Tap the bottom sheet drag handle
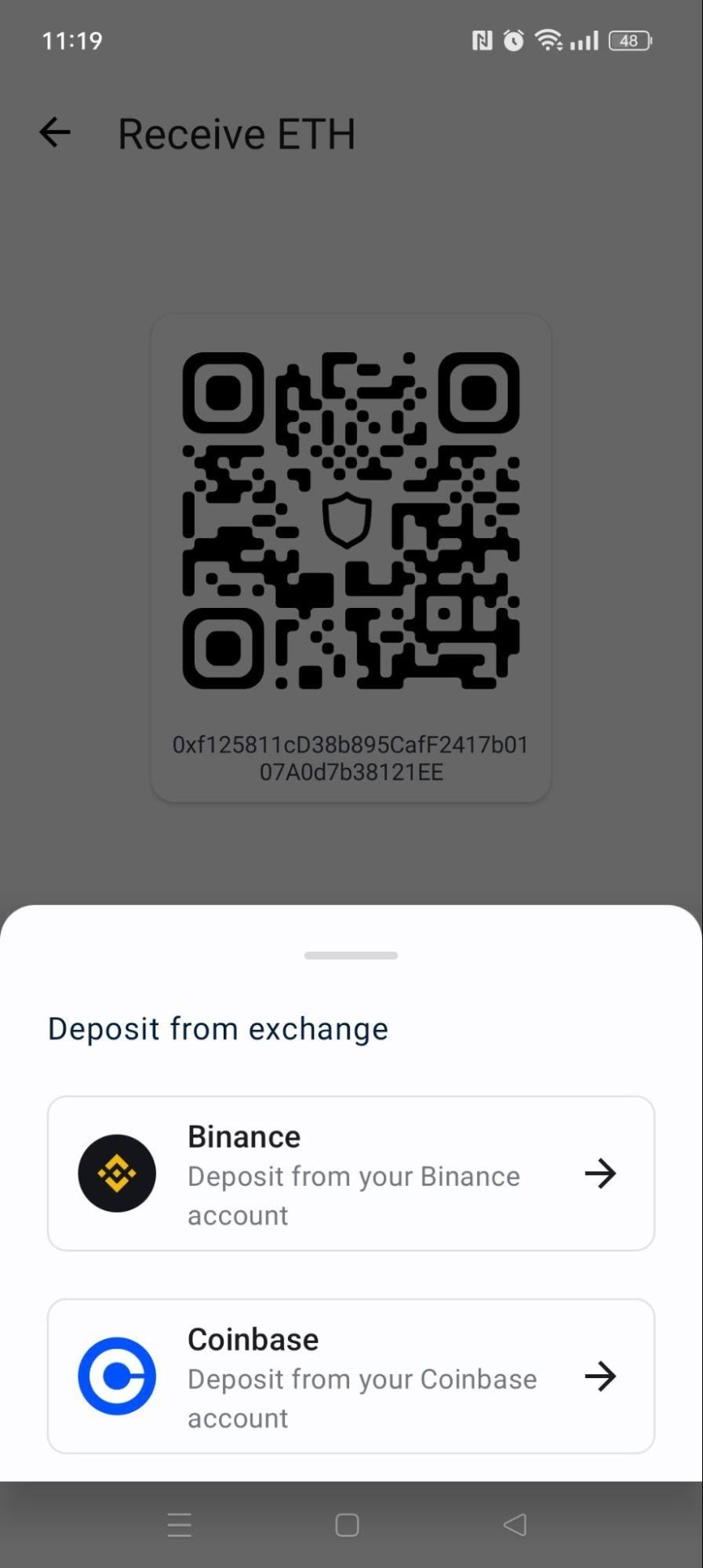The image size is (703, 1568). (351, 955)
